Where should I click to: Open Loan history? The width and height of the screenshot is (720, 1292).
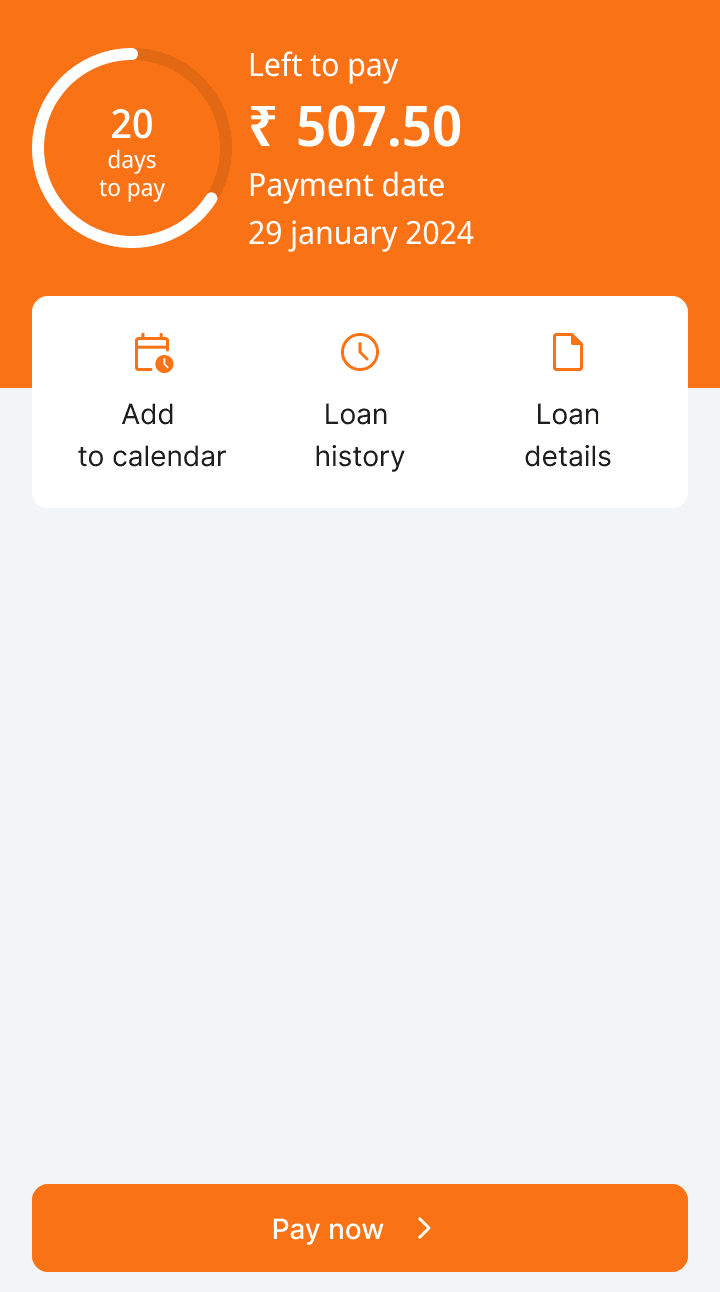[x=359, y=402]
